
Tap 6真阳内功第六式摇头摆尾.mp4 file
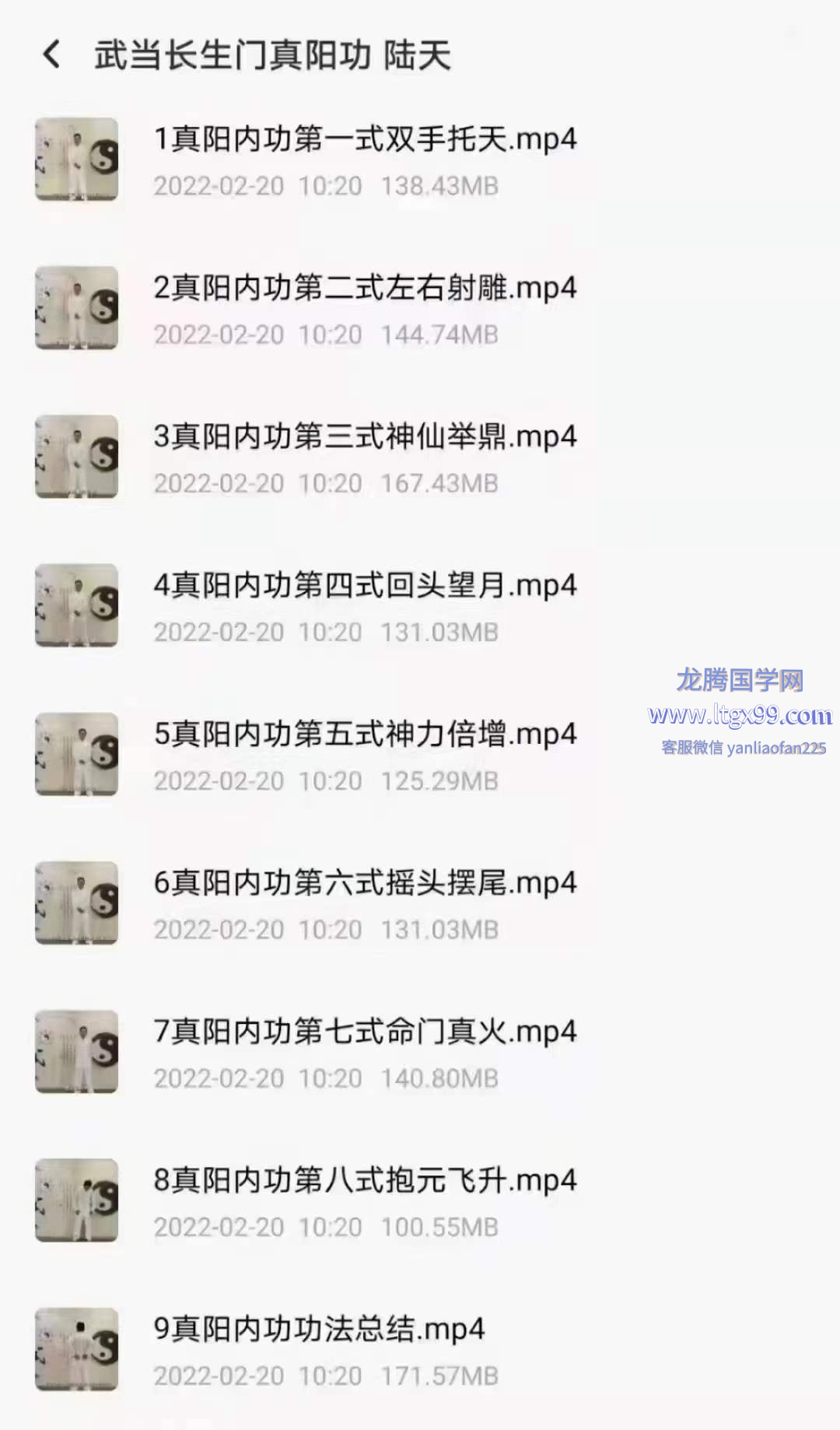(x=365, y=883)
